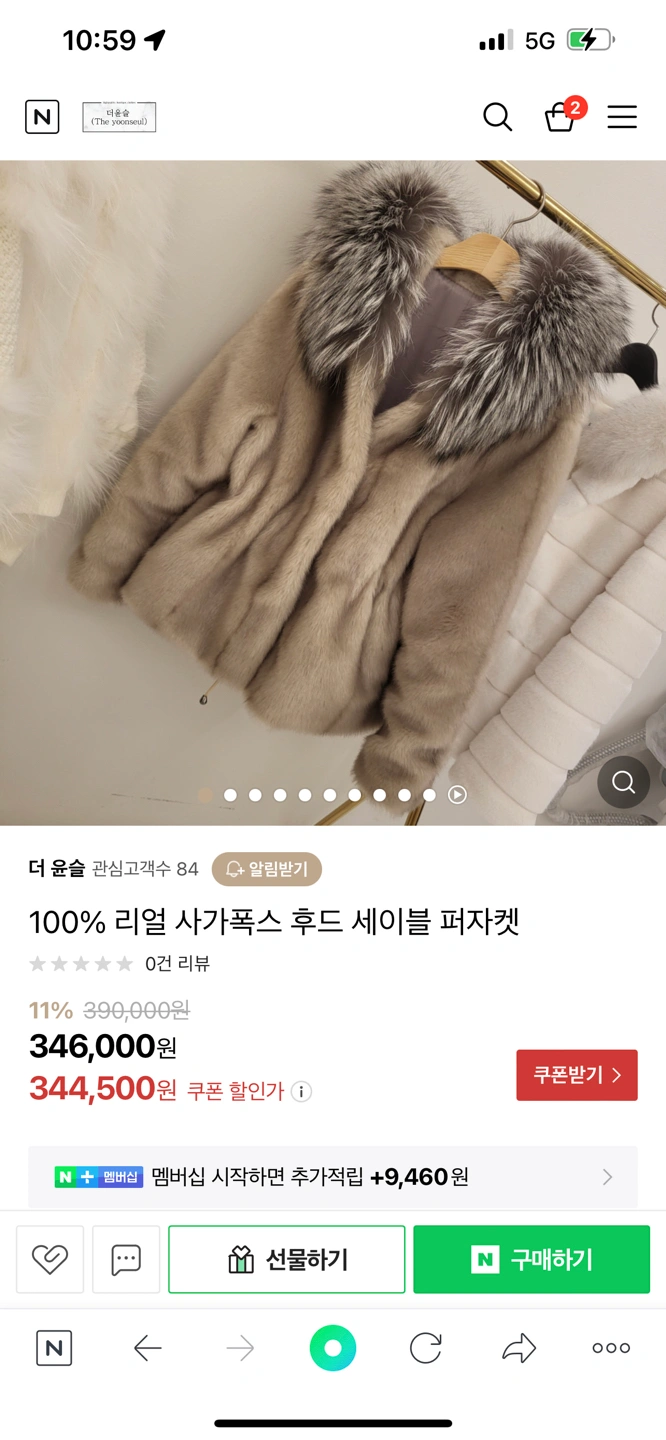Tap 선물하기 to send as gift
Image resolution: width=666 pixels, height=1440 pixels.
pos(287,1259)
